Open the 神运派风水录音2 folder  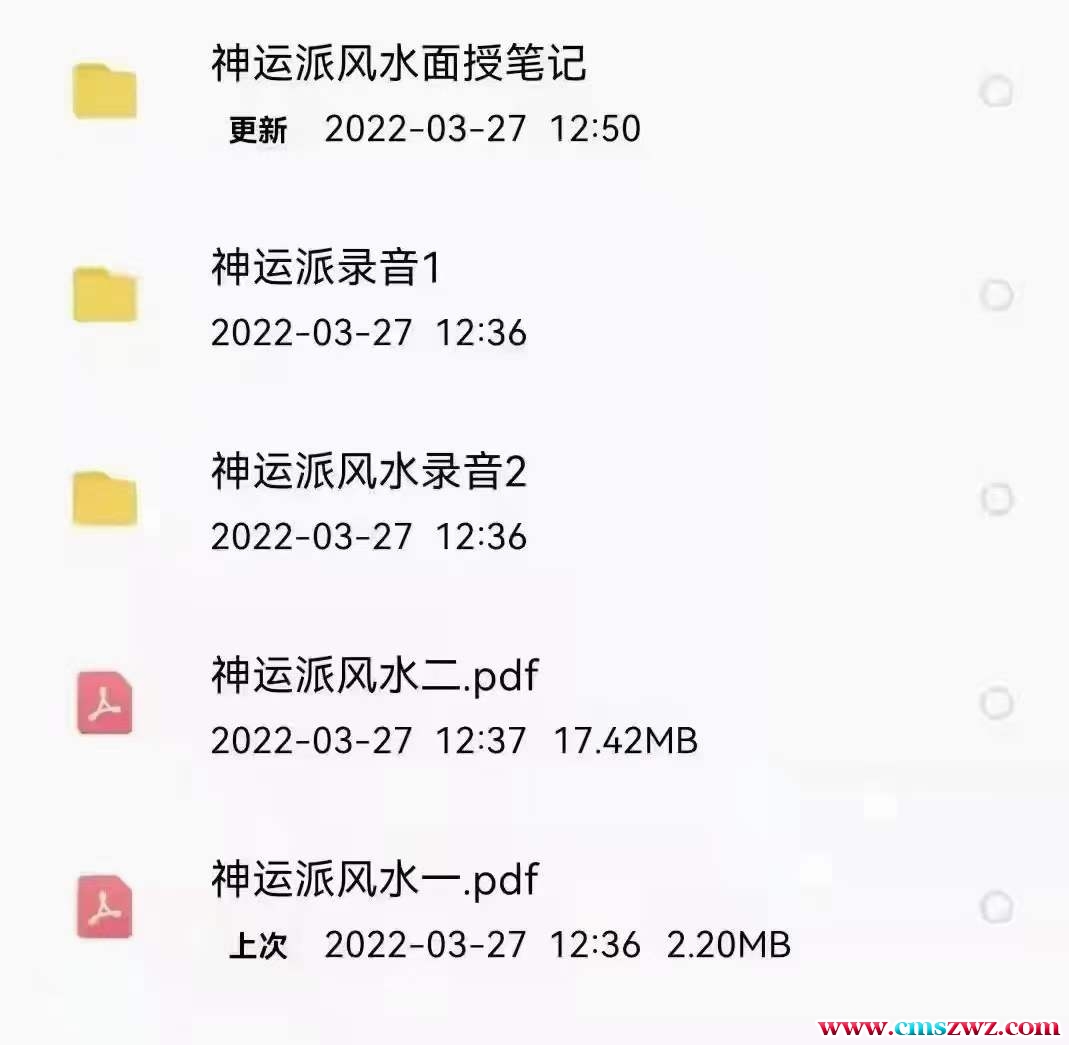[368, 473]
